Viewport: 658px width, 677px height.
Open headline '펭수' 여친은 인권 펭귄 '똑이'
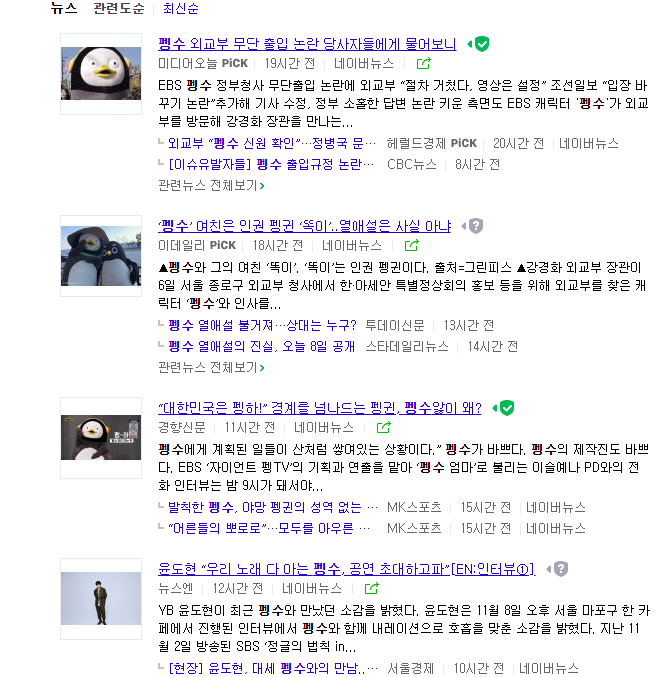tap(305, 226)
